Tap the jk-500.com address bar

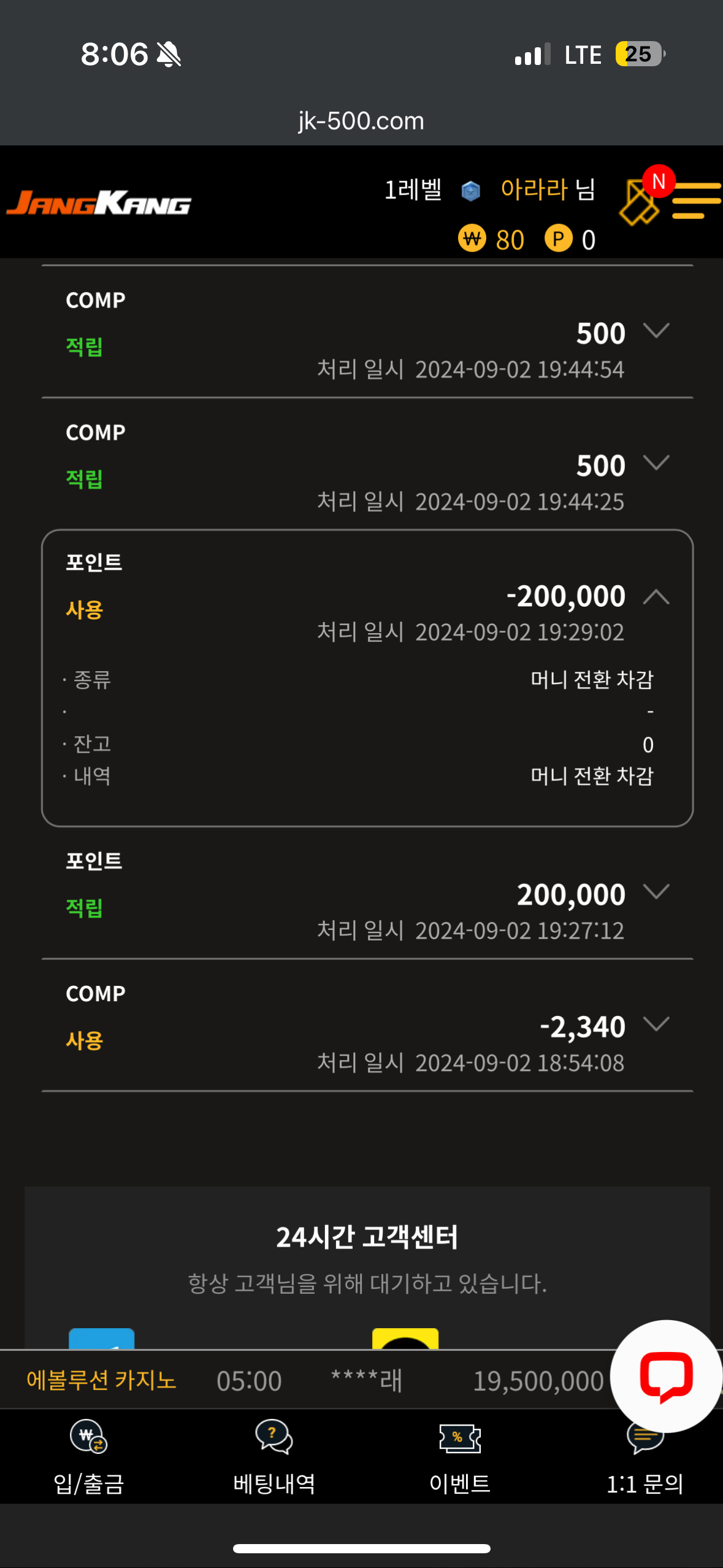coord(361,121)
